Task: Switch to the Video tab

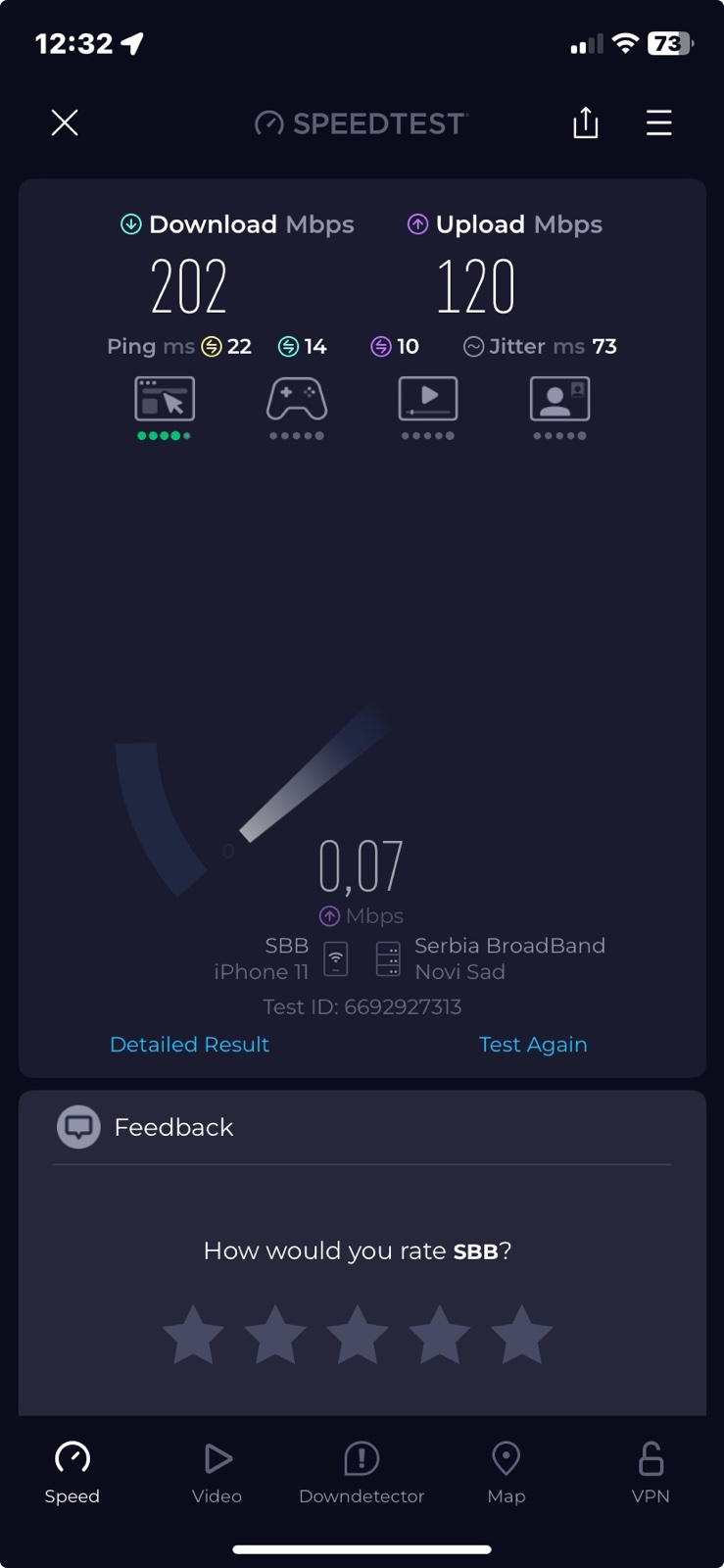Action: coord(217,1472)
